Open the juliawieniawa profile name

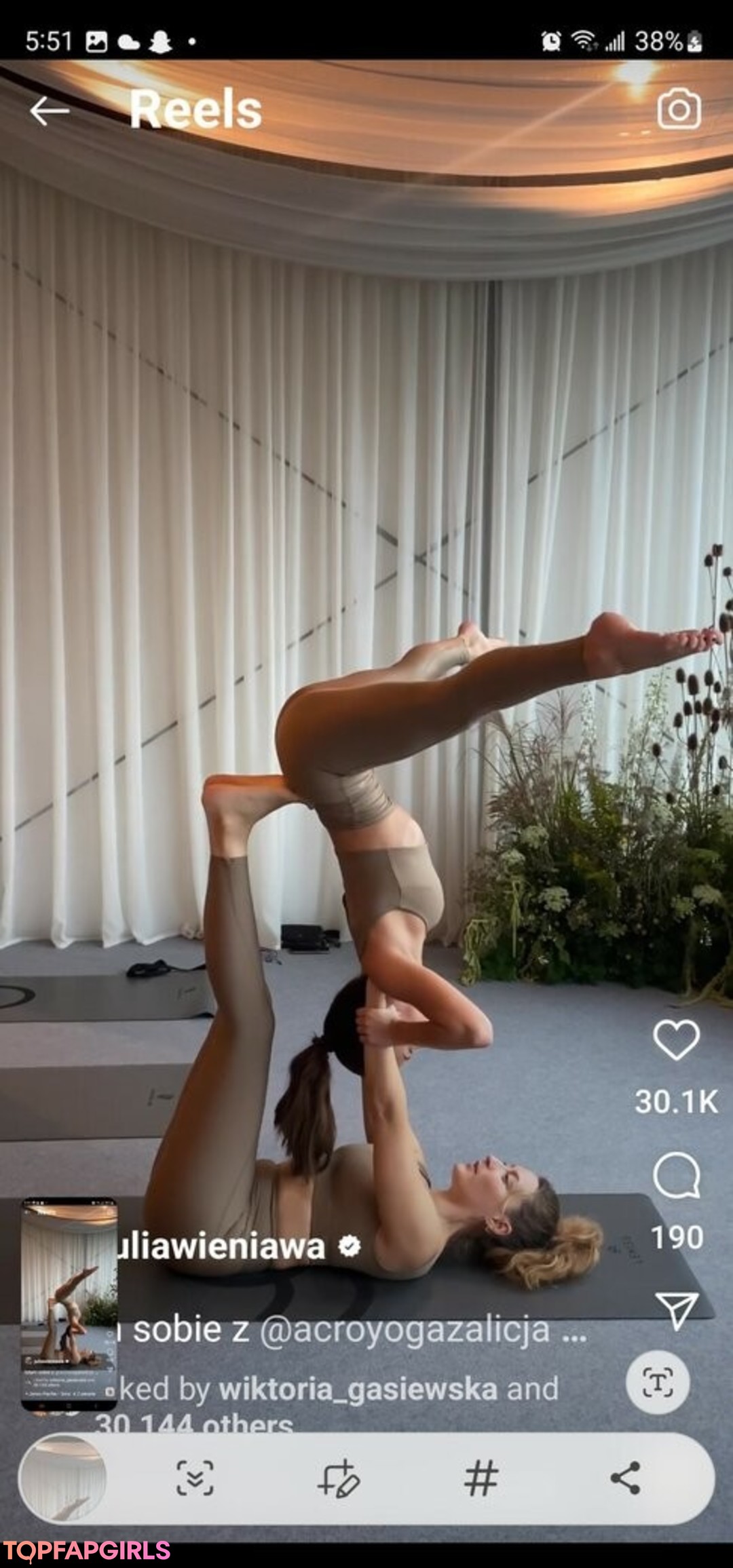pos(221,1246)
